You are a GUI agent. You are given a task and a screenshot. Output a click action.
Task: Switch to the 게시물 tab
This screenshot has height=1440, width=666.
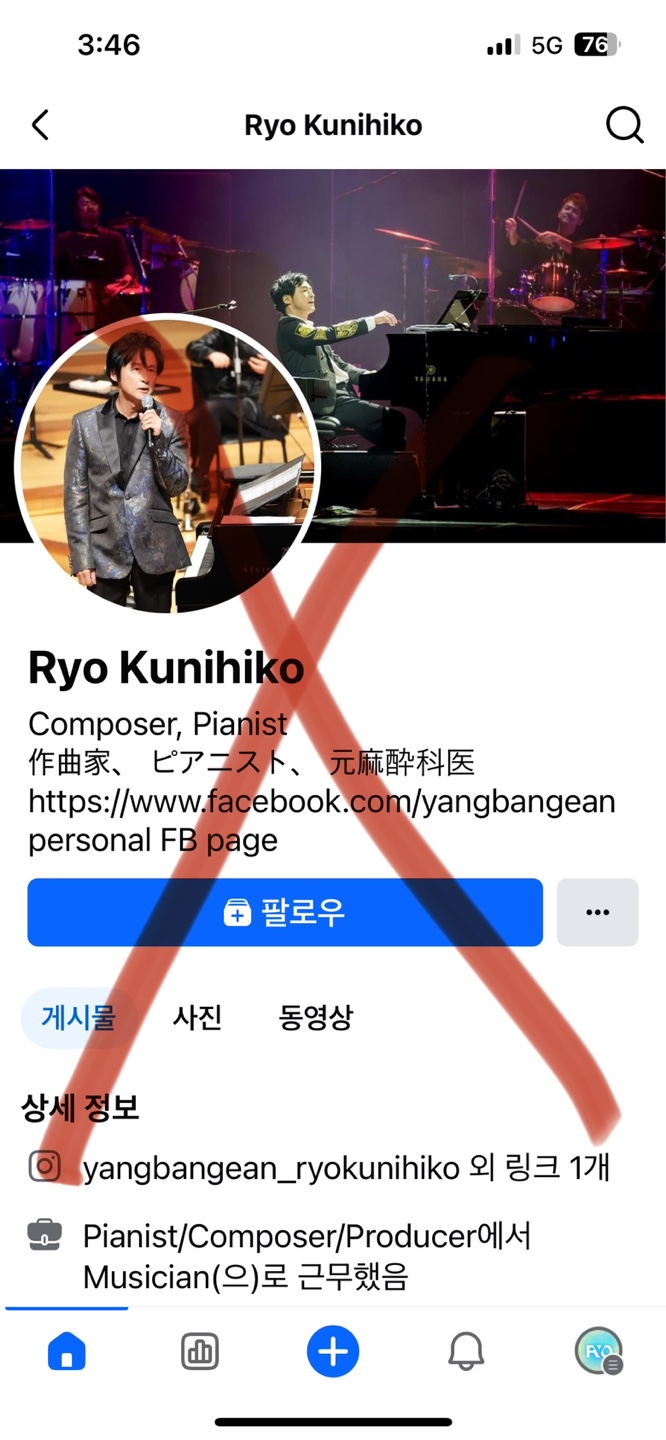pyautogui.click(x=78, y=1018)
